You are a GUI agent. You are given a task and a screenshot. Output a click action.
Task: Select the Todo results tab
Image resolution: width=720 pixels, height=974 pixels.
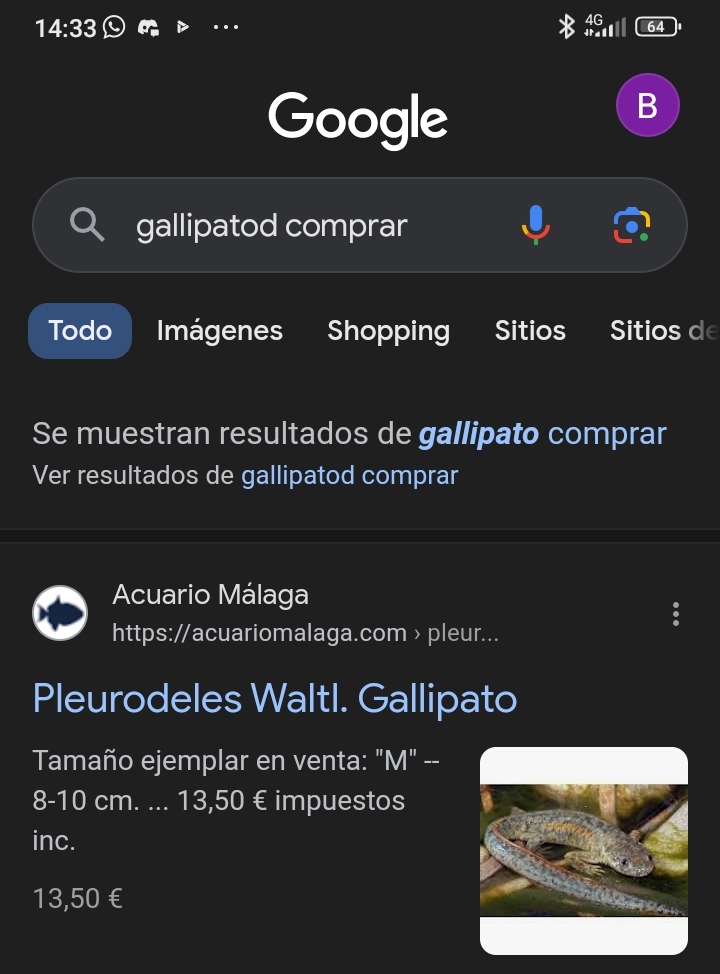80,331
